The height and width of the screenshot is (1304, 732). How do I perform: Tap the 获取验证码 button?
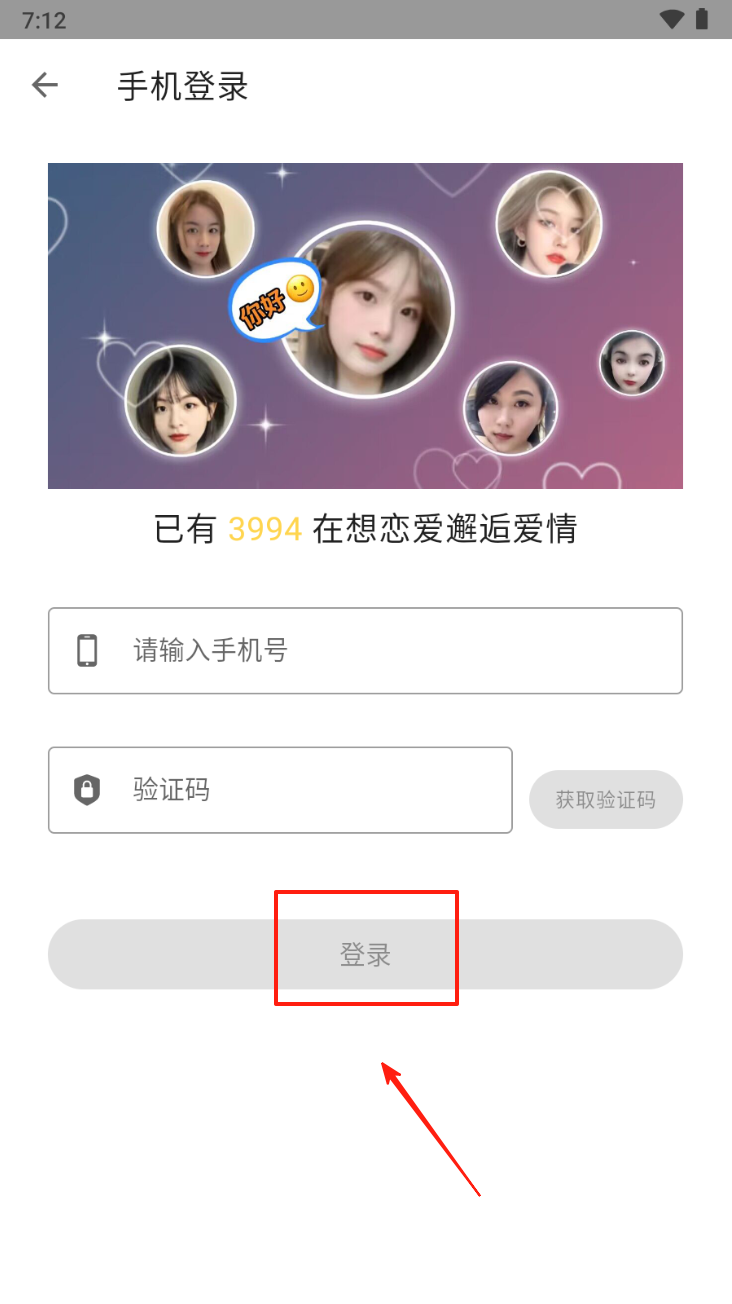point(605,800)
